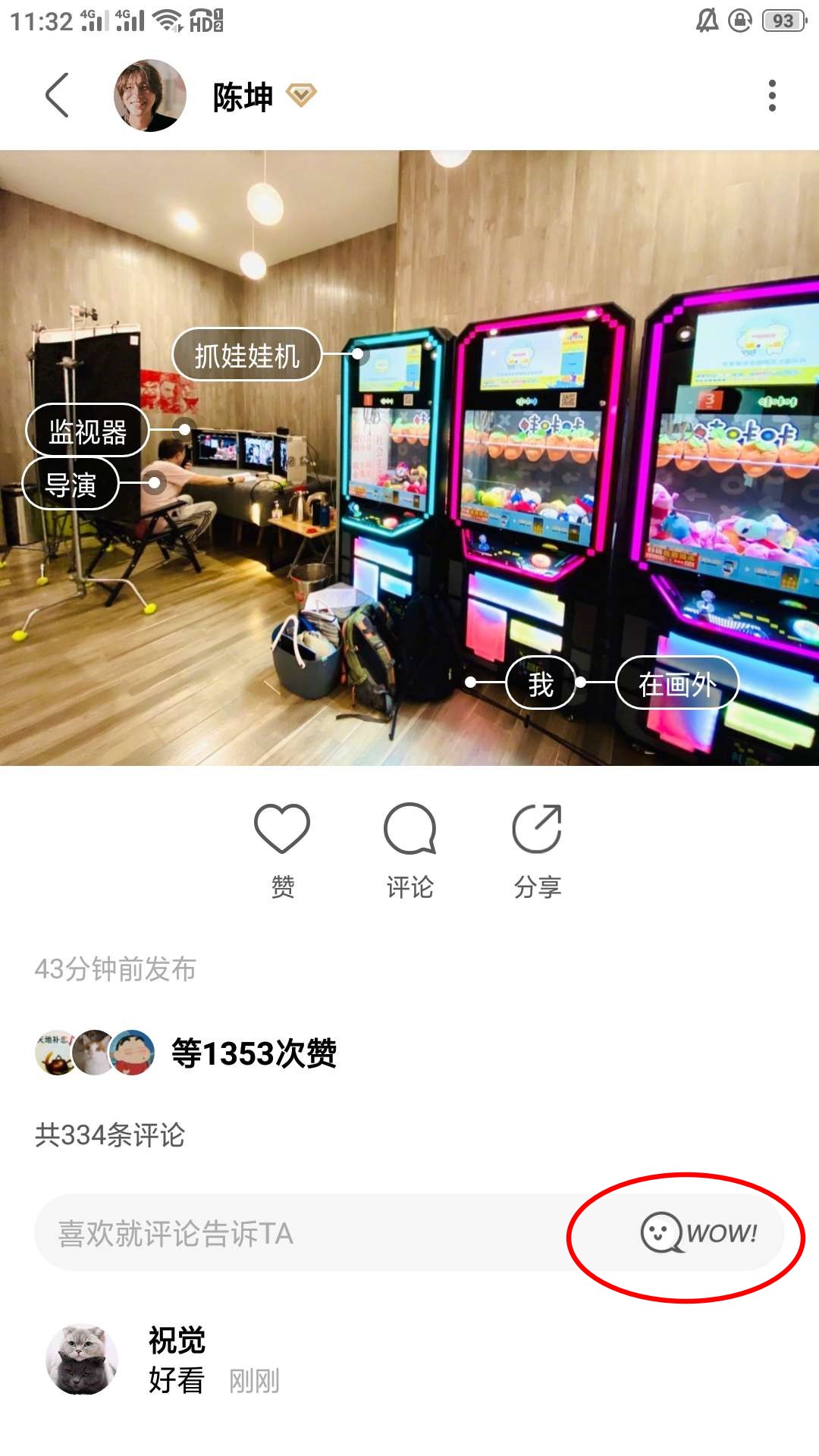Tap the 抓娃娃机 tag on the photo
Viewport: 819px width, 1456px height.
tap(247, 355)
